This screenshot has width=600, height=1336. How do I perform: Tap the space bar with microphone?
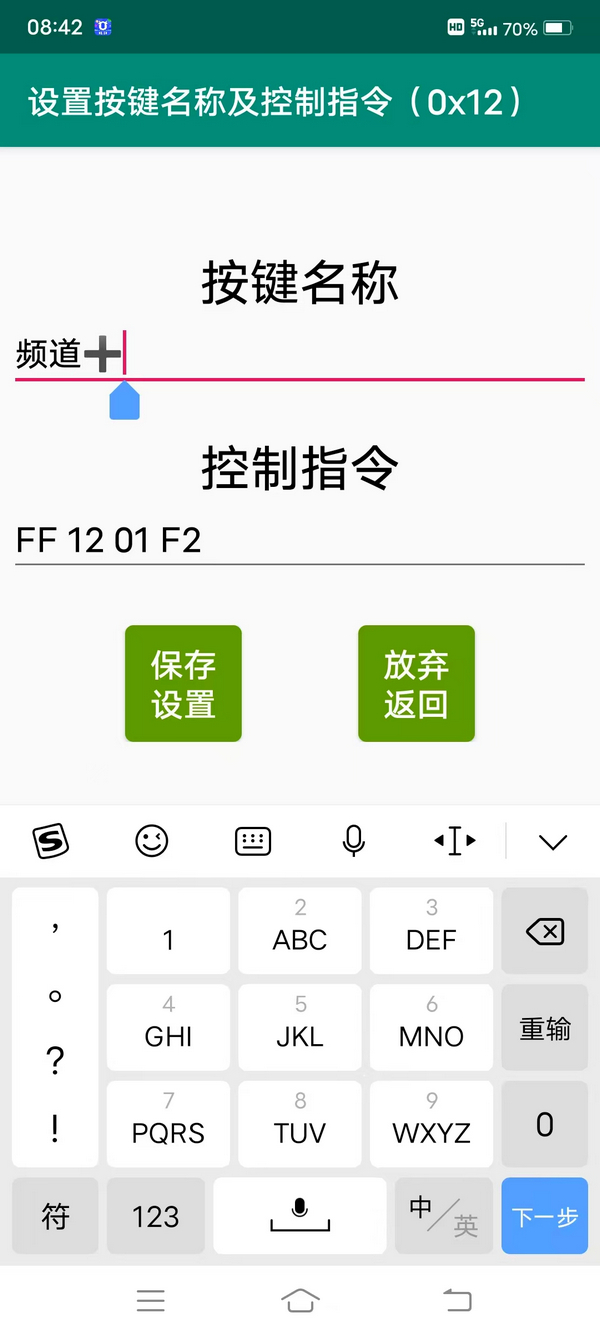pos(300,1216)
